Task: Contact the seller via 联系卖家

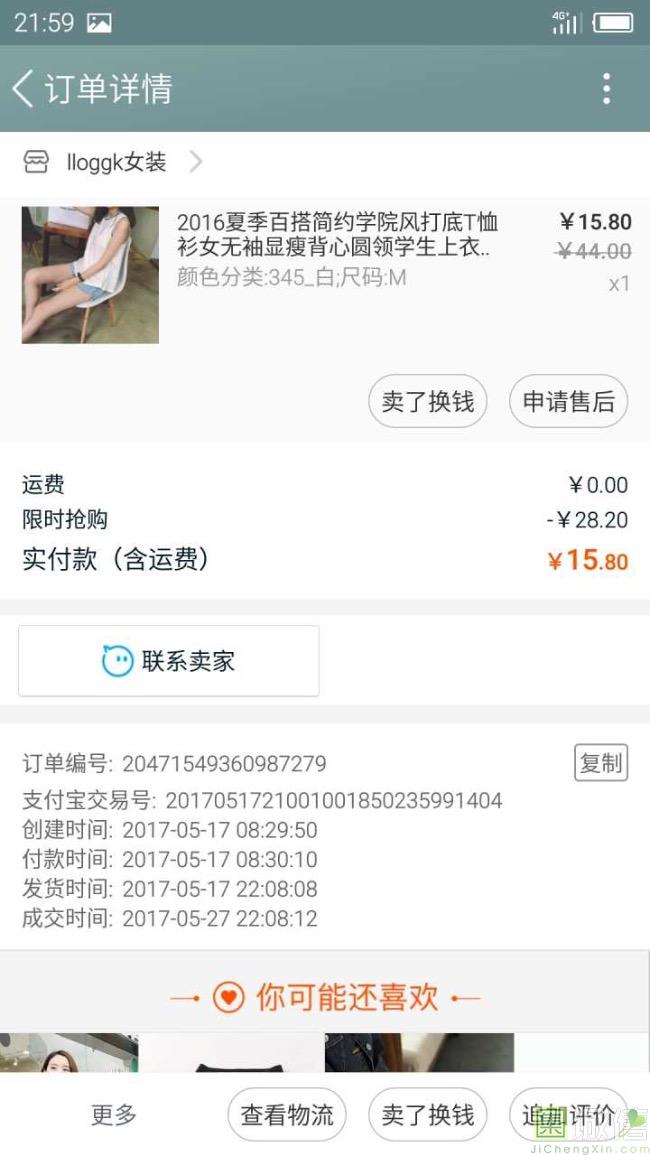Action: pos(169,661)
